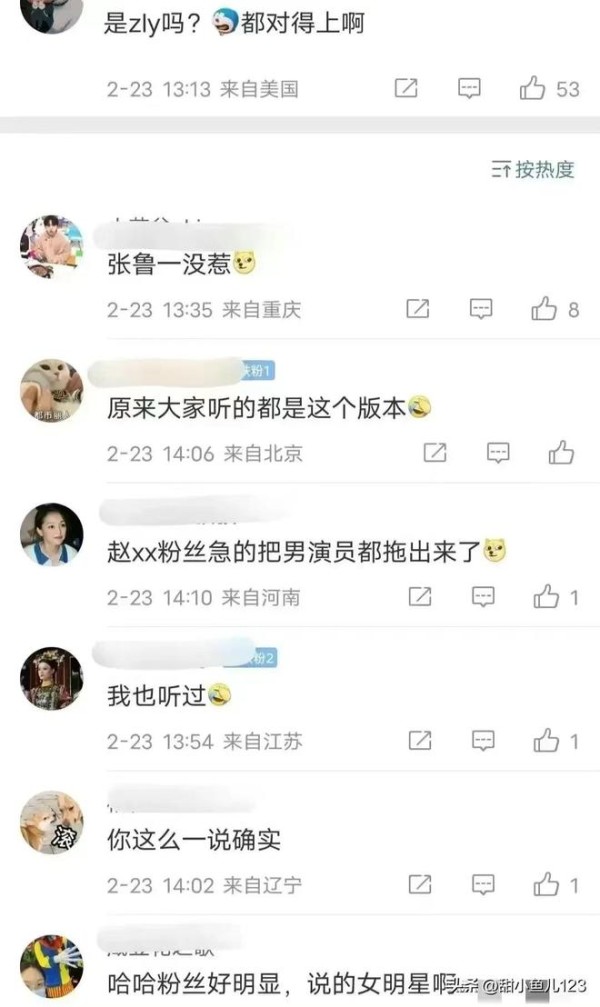Reply to the 赵xx粉丝急的 comment

[483, 597]
